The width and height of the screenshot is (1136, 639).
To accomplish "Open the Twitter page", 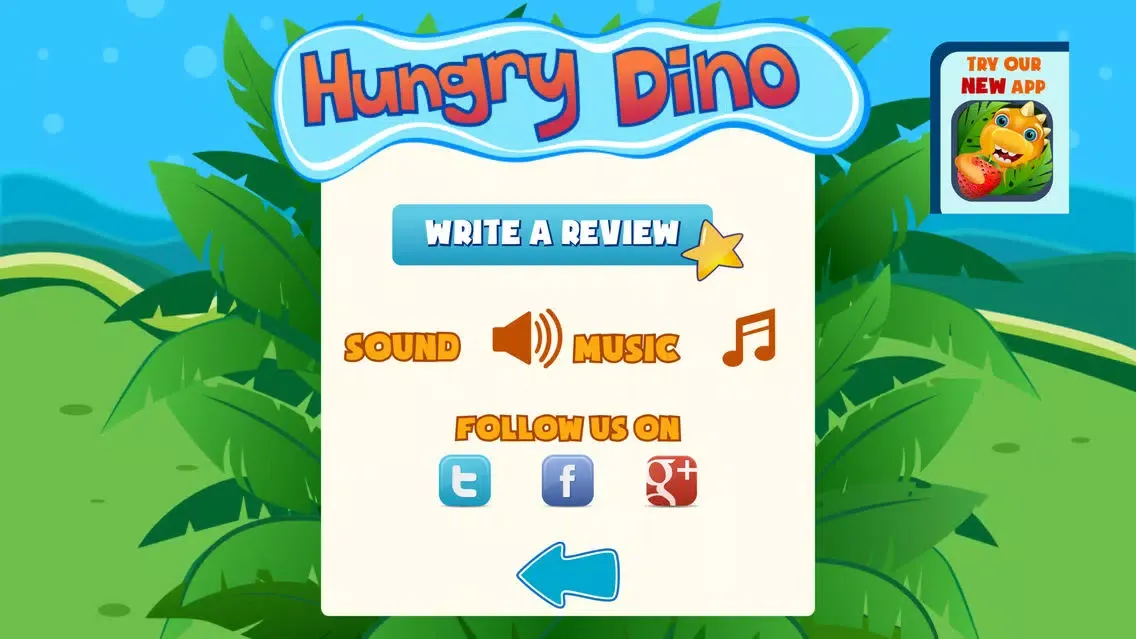I will coord(465,481).
